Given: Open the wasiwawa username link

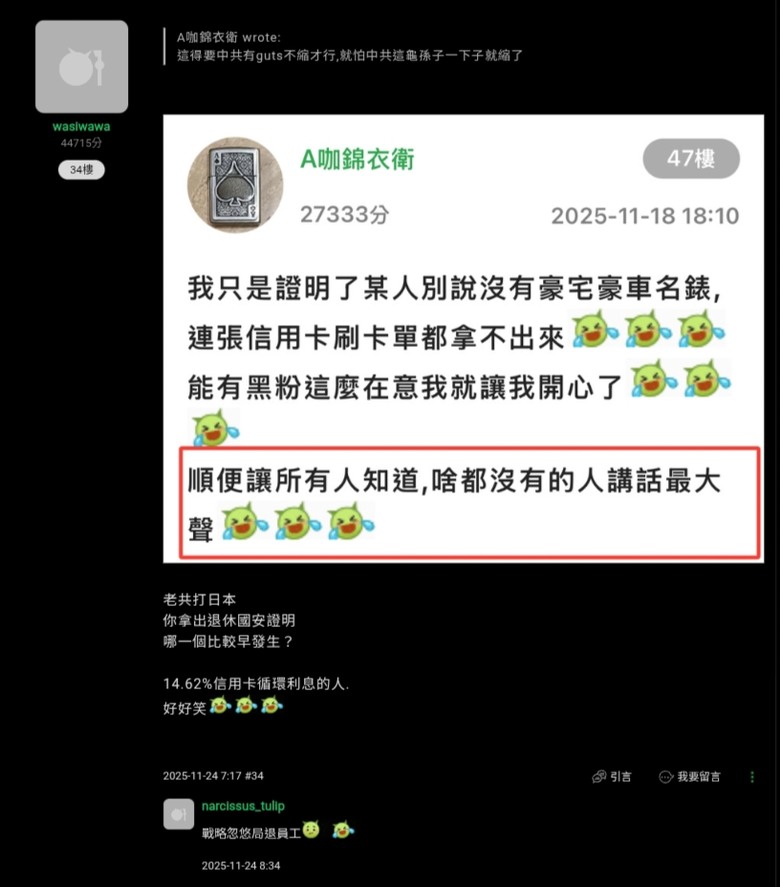Looking at the screenshot, I should 81,127.
